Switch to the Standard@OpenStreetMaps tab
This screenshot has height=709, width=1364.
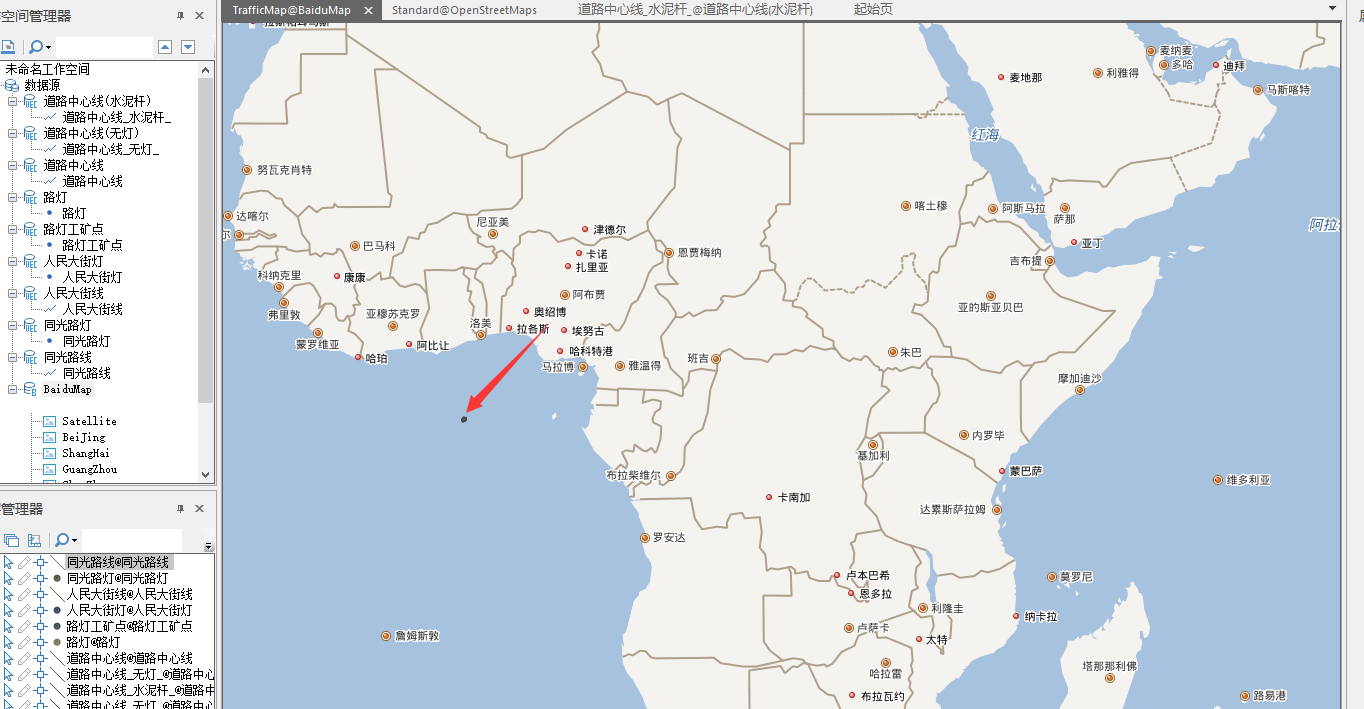pyautogui.click(x=463, y=10)
